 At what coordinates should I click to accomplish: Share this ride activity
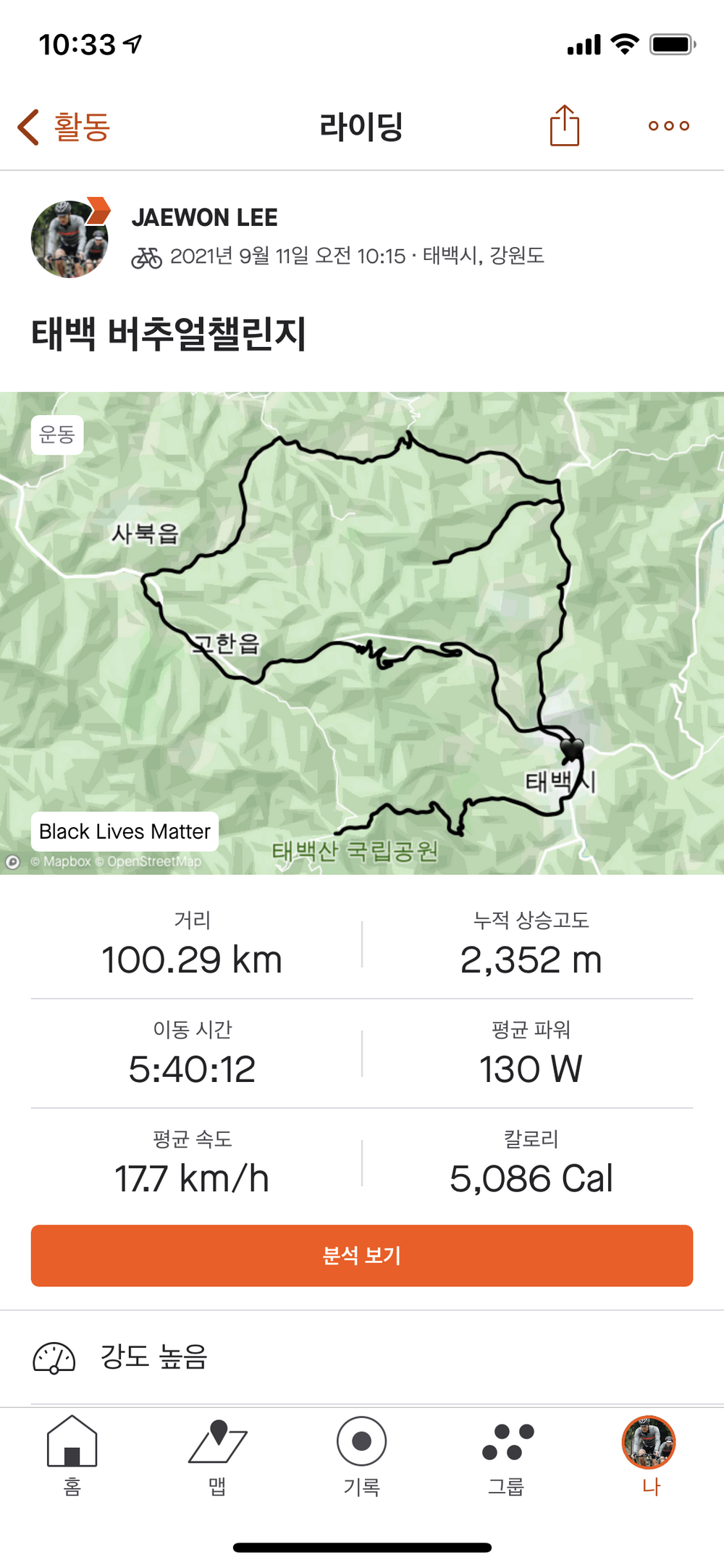pyautogui.click(x=564, y=126)
